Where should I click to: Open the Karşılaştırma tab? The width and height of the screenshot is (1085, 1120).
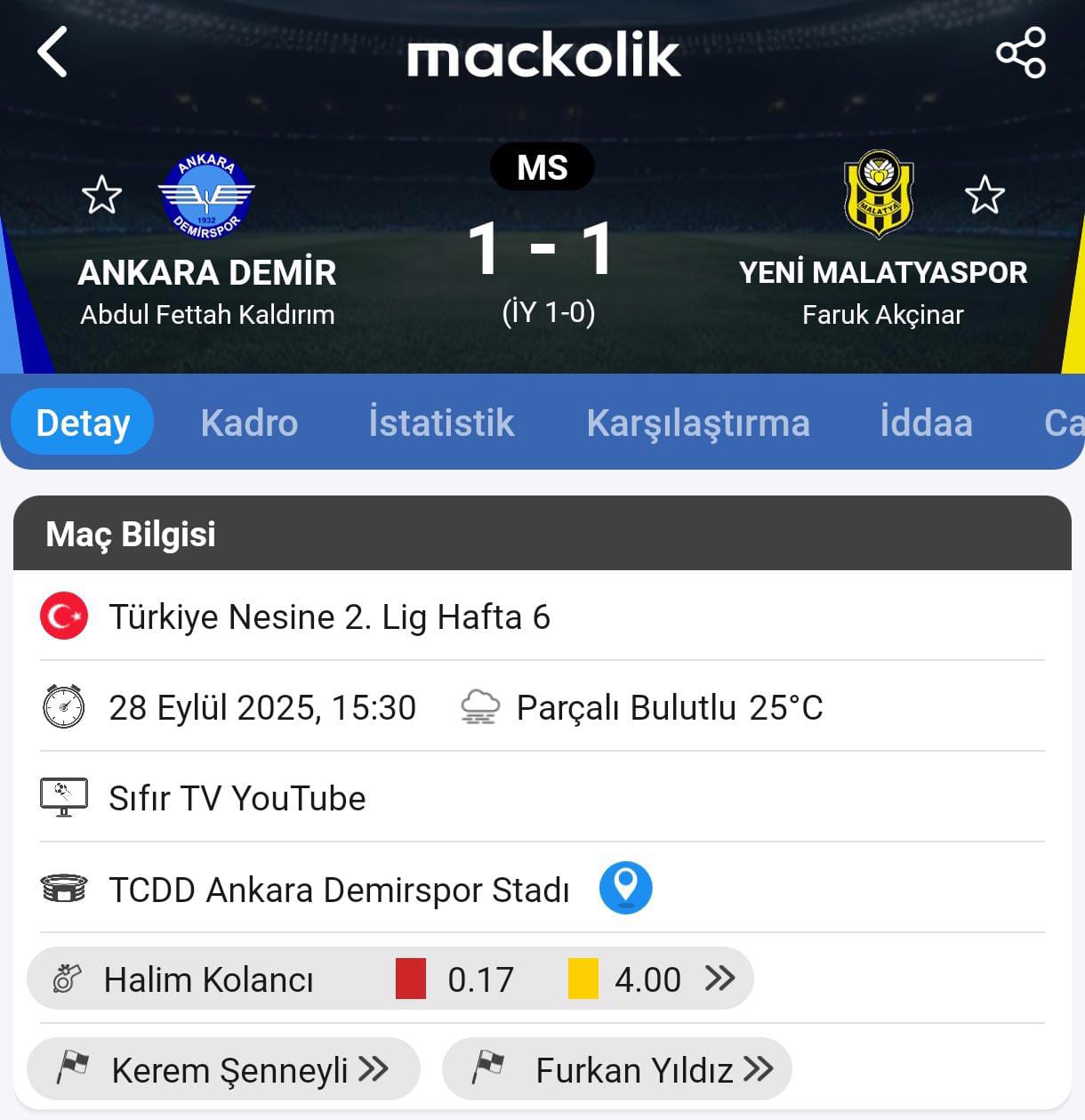697,423
